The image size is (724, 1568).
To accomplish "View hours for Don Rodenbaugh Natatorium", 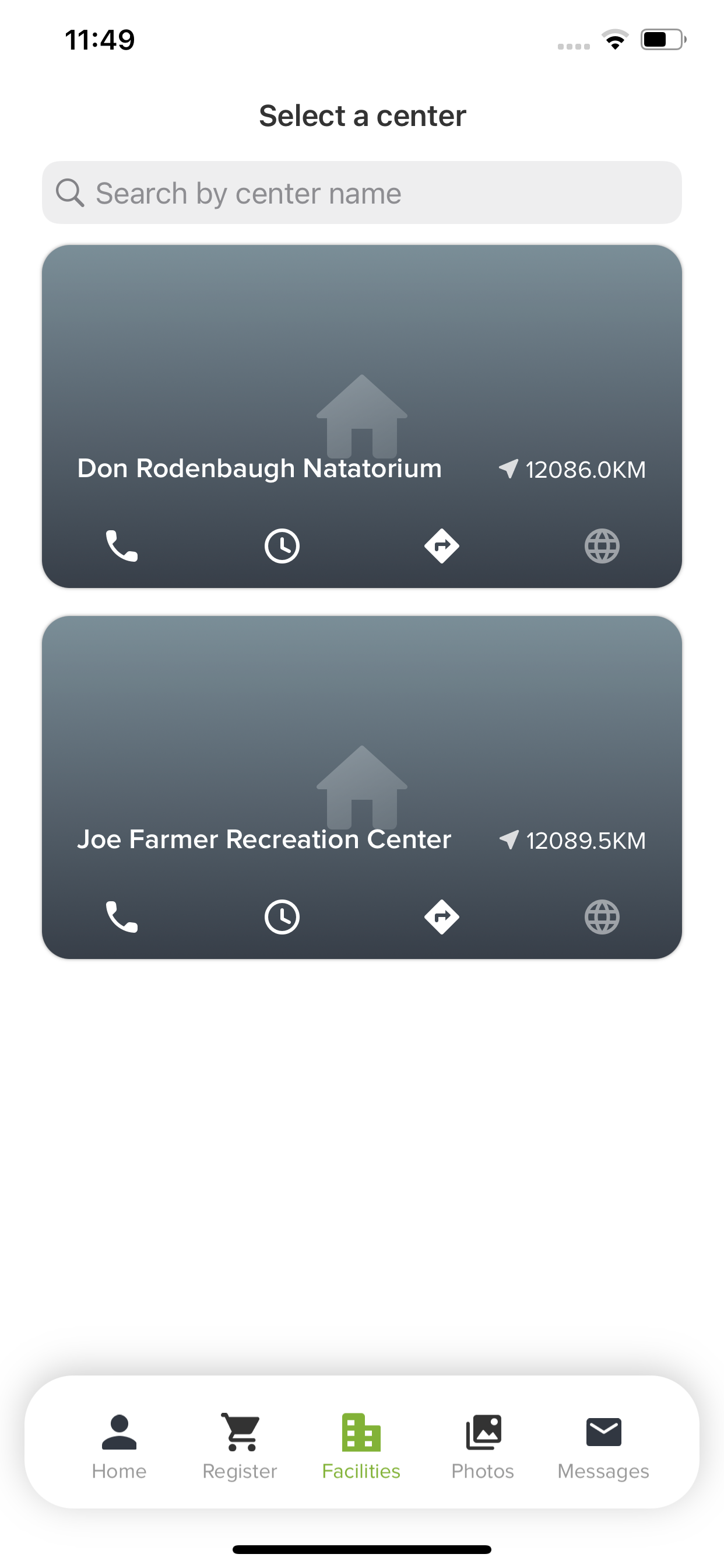I will tap(282, 546).
